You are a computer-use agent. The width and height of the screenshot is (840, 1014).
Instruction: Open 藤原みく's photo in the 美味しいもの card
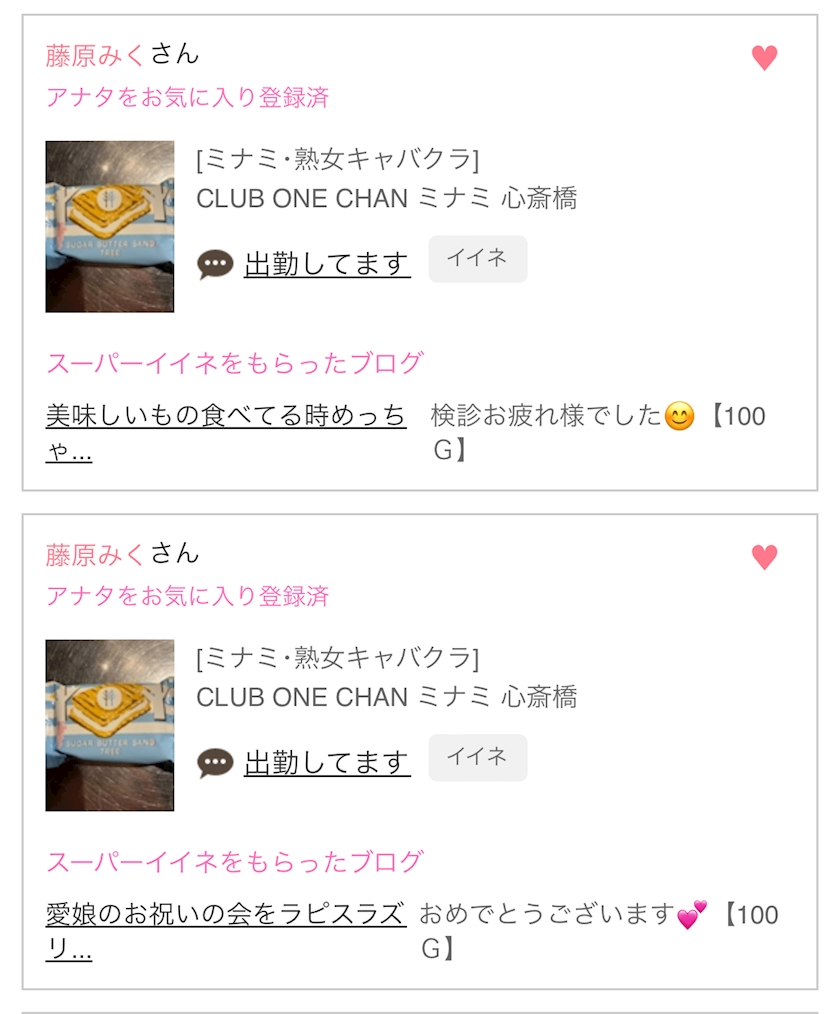pos(110,227)
